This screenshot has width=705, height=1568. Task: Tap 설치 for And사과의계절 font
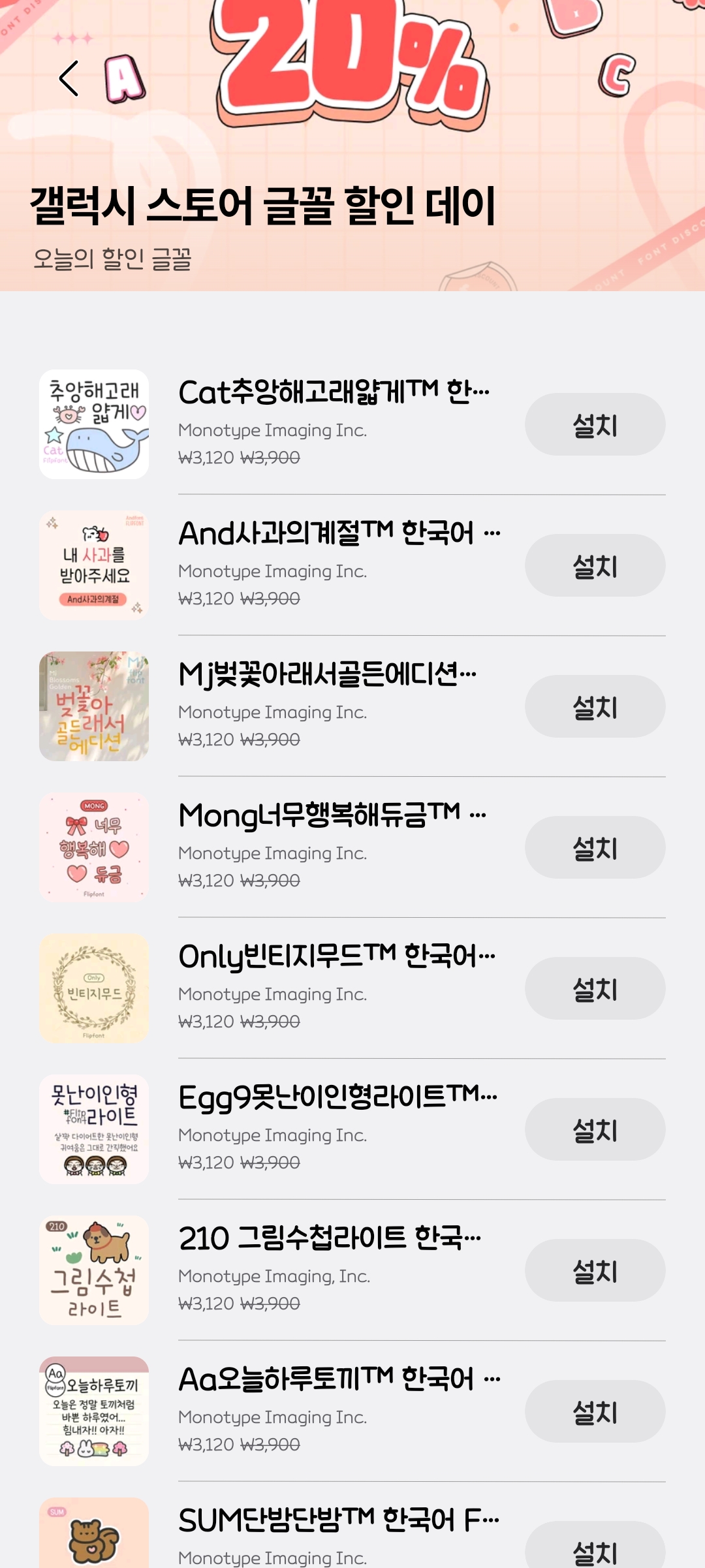pyautogui.click(x=595, y=565)
